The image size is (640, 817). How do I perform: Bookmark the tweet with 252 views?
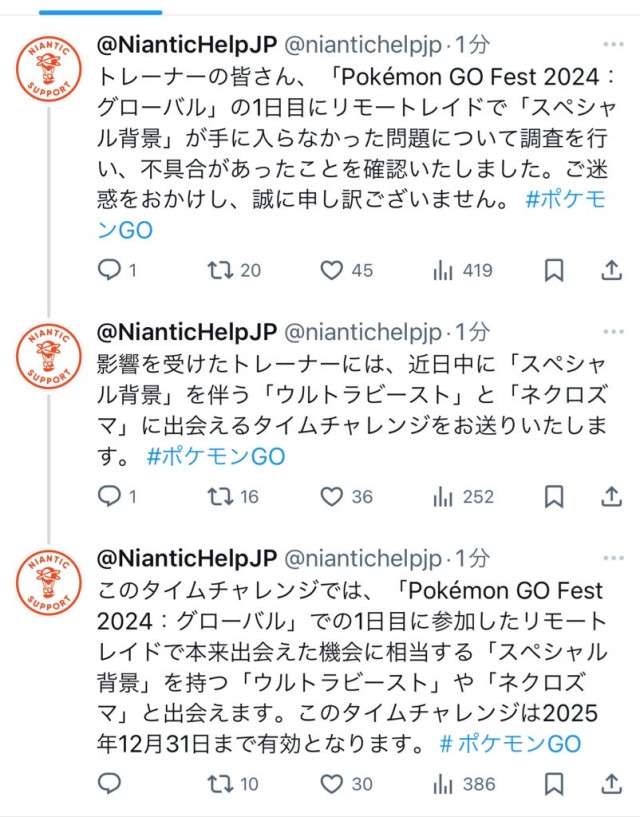554,497
